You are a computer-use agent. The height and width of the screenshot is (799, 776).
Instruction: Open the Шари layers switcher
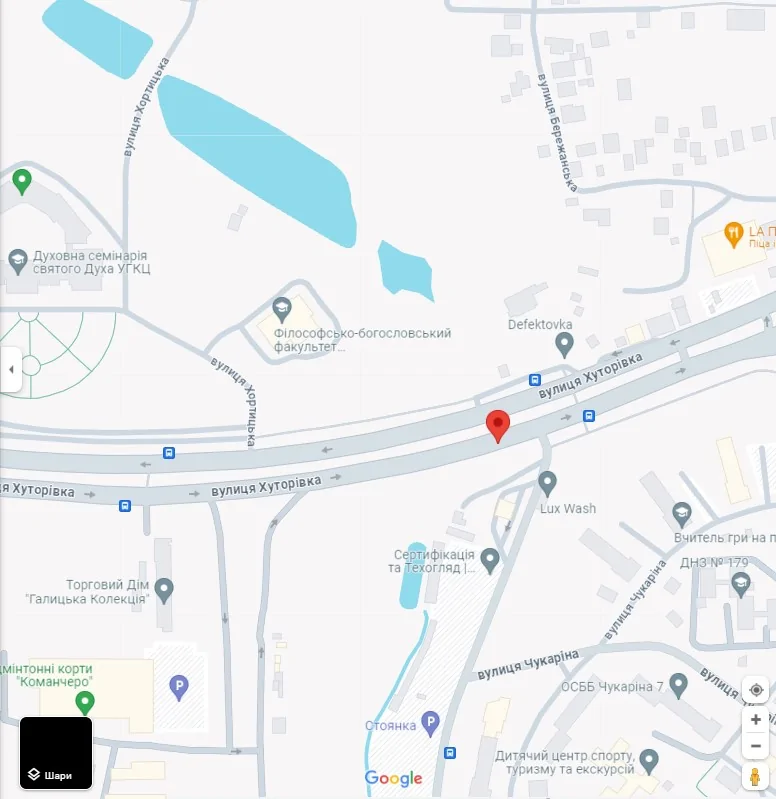[x=56, y=753]
